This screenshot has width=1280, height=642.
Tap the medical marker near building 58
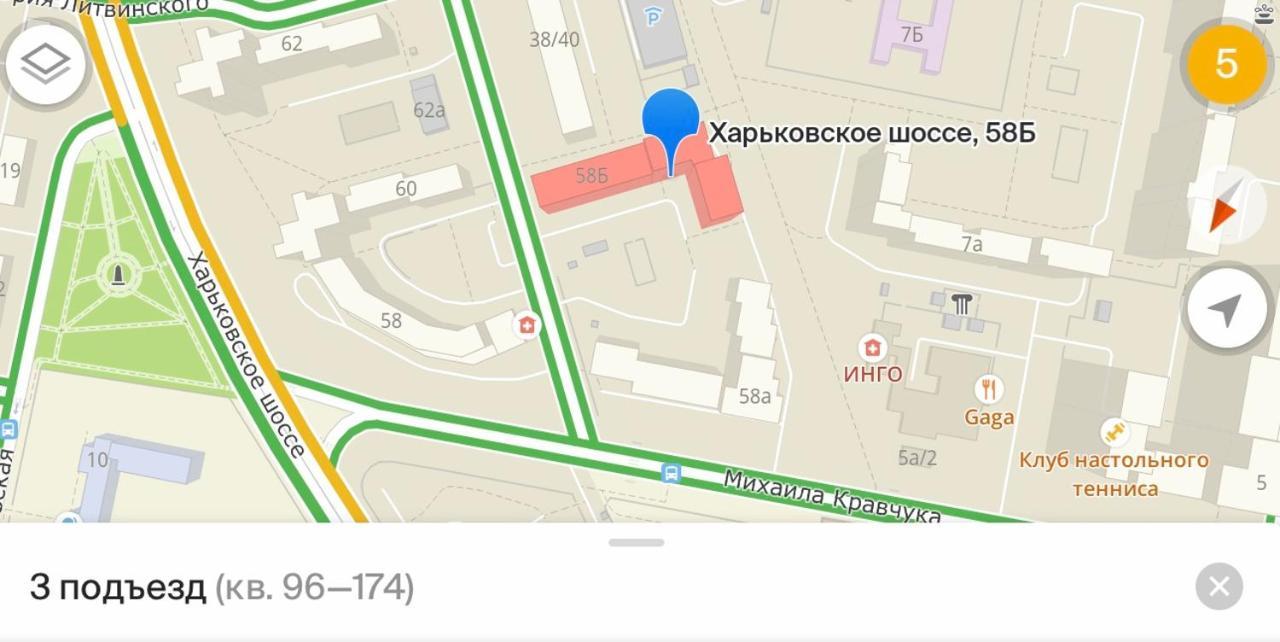tap(525, 324)
